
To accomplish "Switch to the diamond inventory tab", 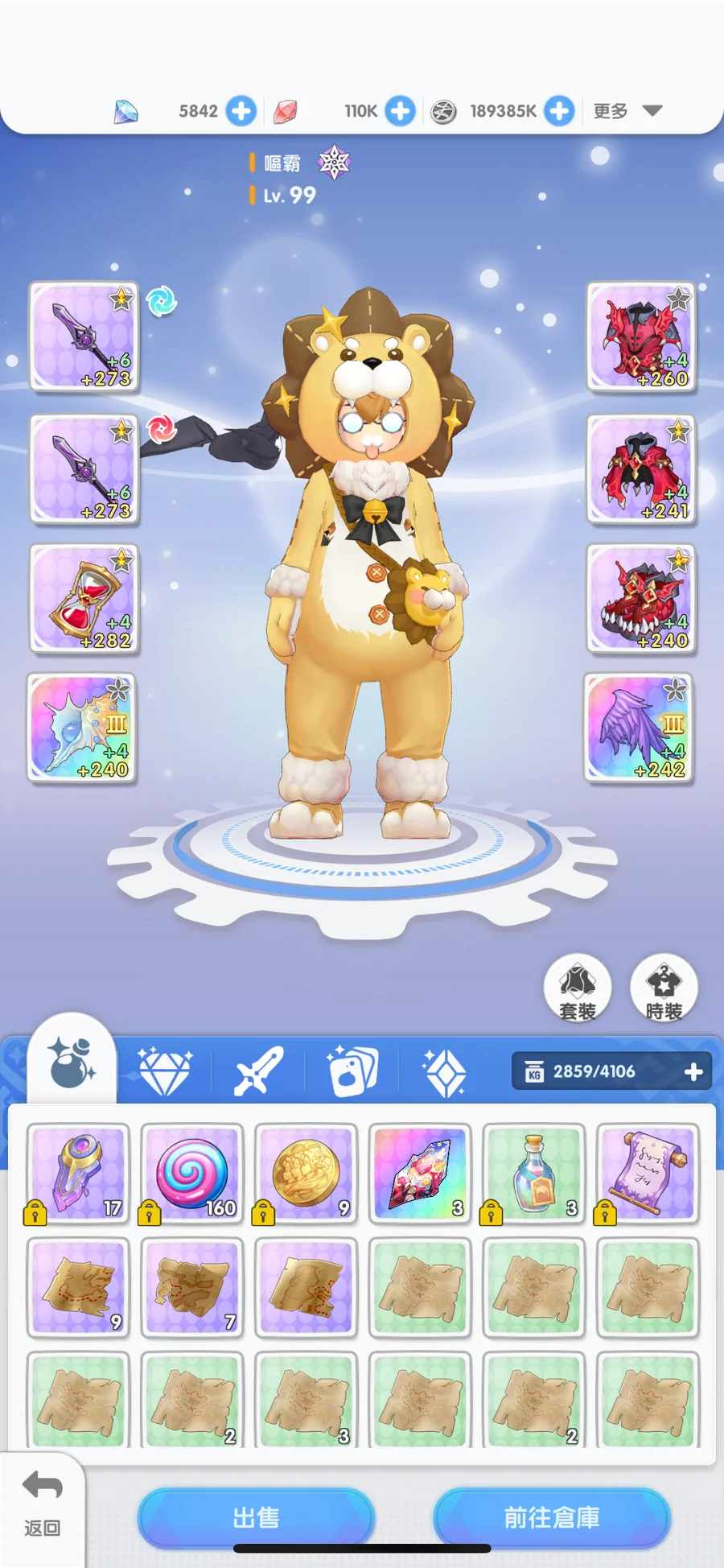I will pos(165,1071).
